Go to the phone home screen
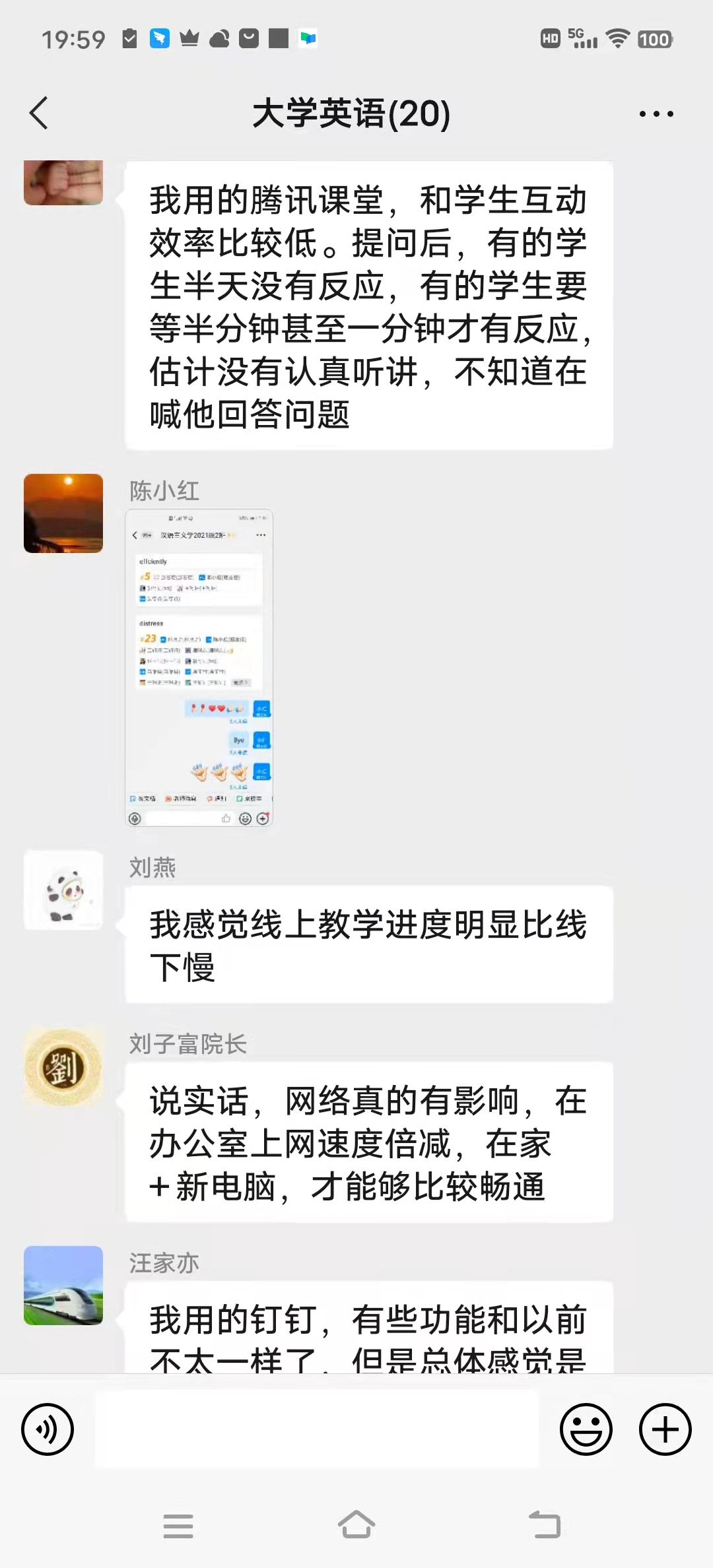The width and height of the screenshot is (713, 1568). click(356, 1525)
